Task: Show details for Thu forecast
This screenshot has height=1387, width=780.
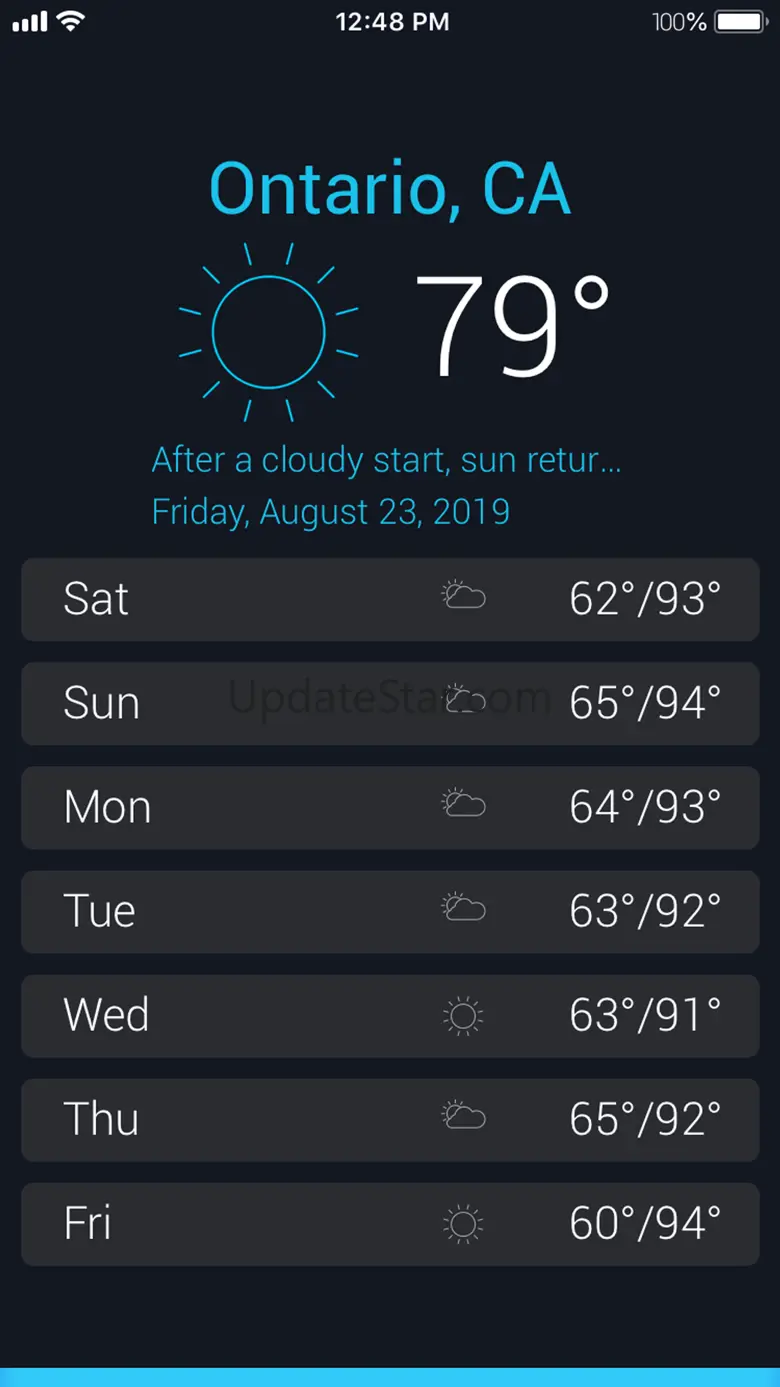Action: click(390, 1119)
